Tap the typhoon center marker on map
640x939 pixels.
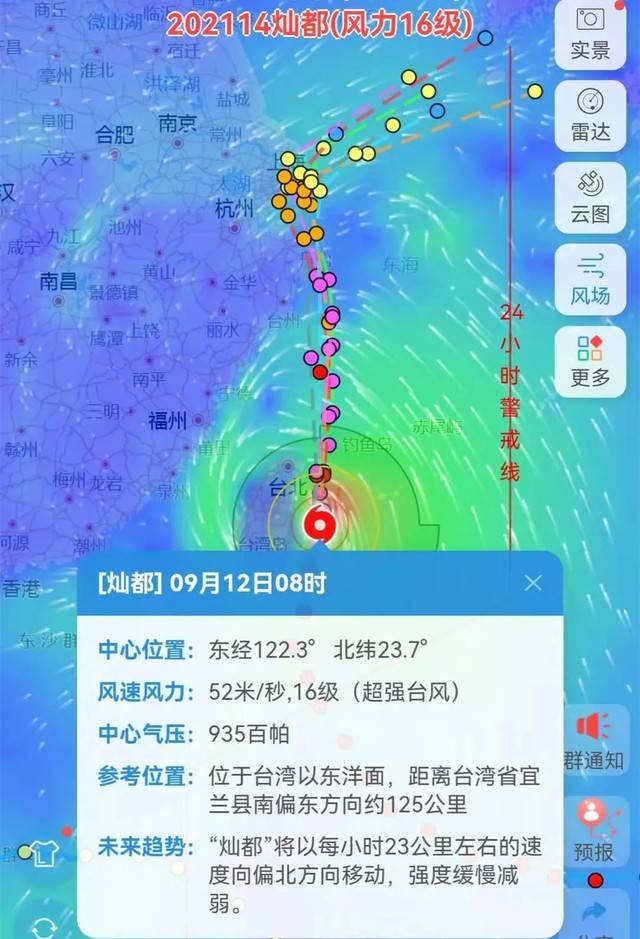[320, 523]
